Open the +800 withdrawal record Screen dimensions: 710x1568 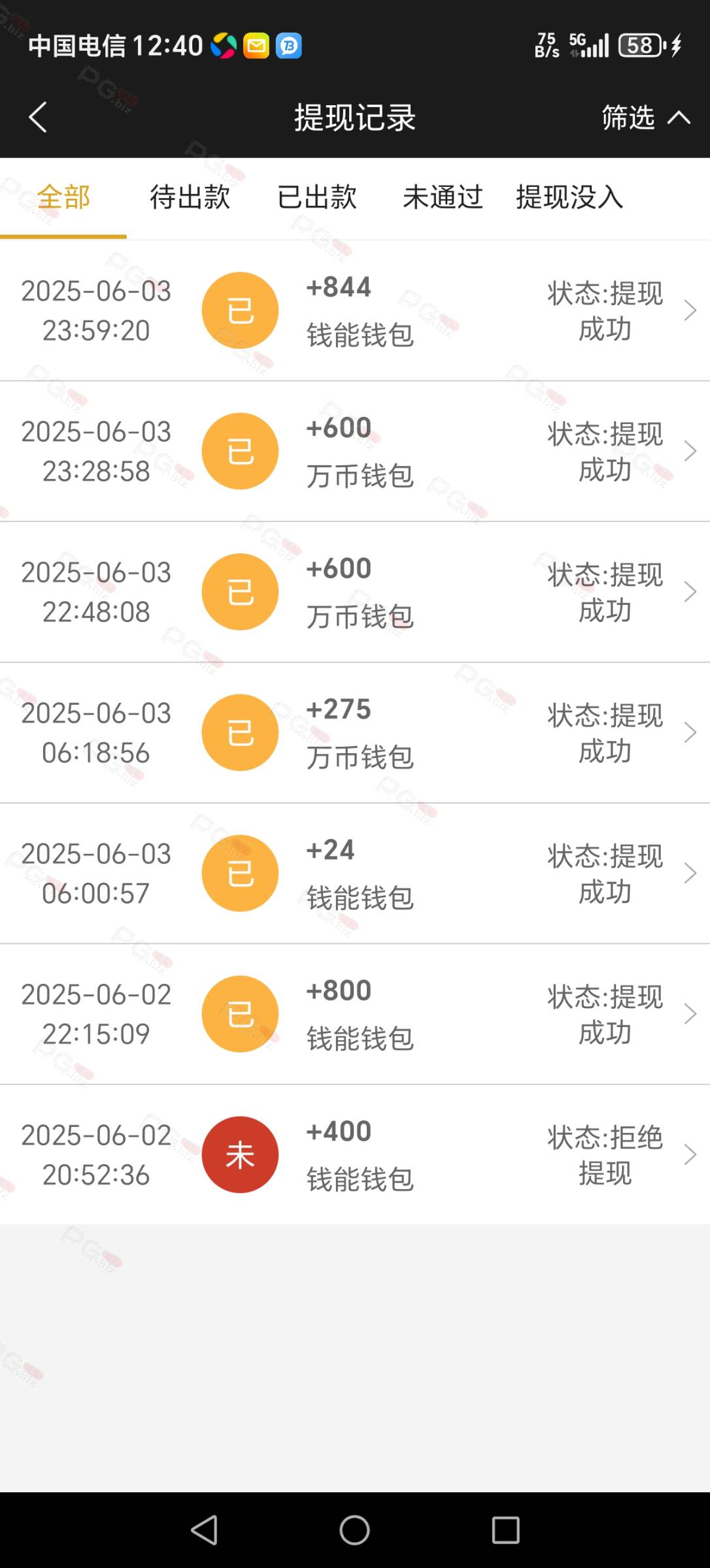click(355, 1014)
